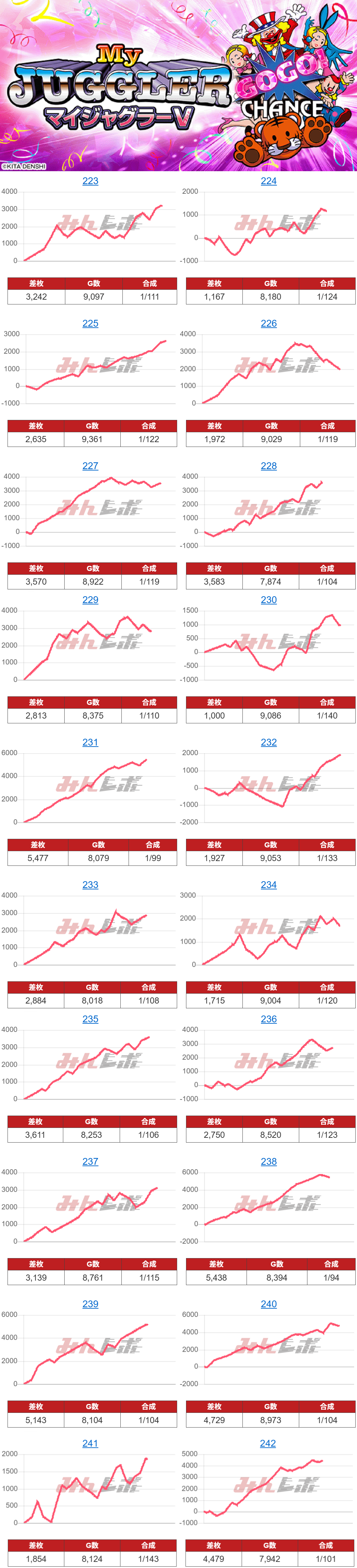Open the 226 machine data link
The height and width of the screenshot is (1568, 357).
coord(269,323)
